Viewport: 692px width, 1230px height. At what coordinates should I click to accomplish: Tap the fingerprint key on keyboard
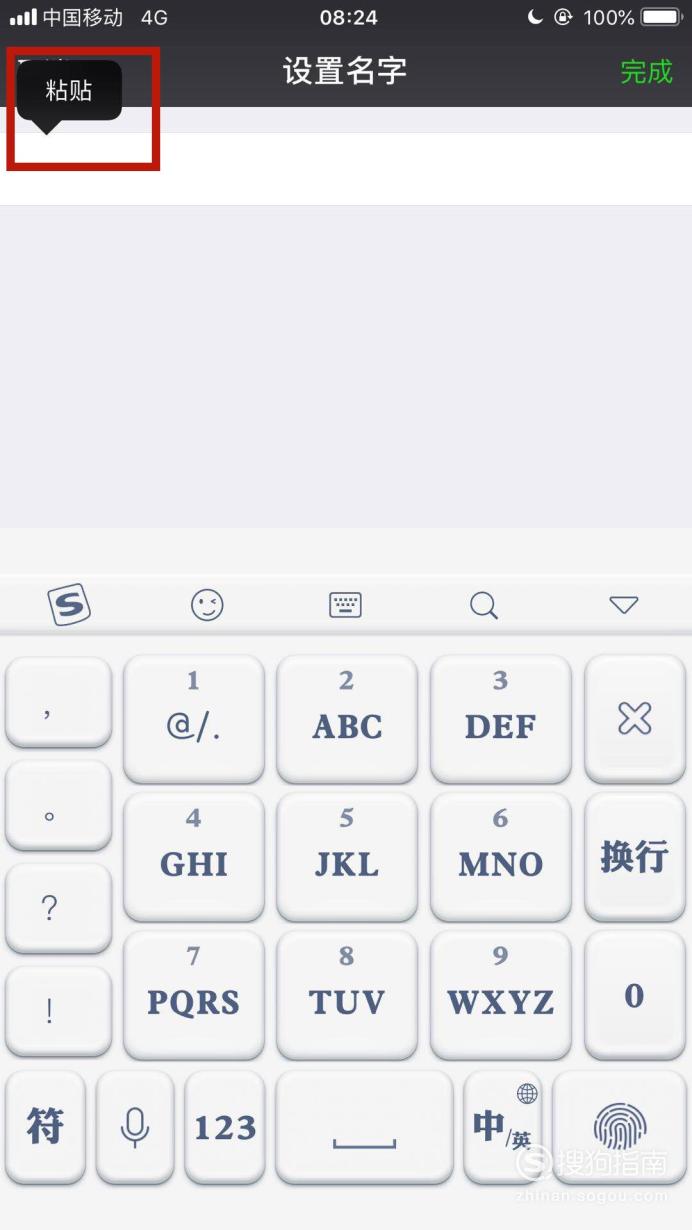coord(620,1127)
